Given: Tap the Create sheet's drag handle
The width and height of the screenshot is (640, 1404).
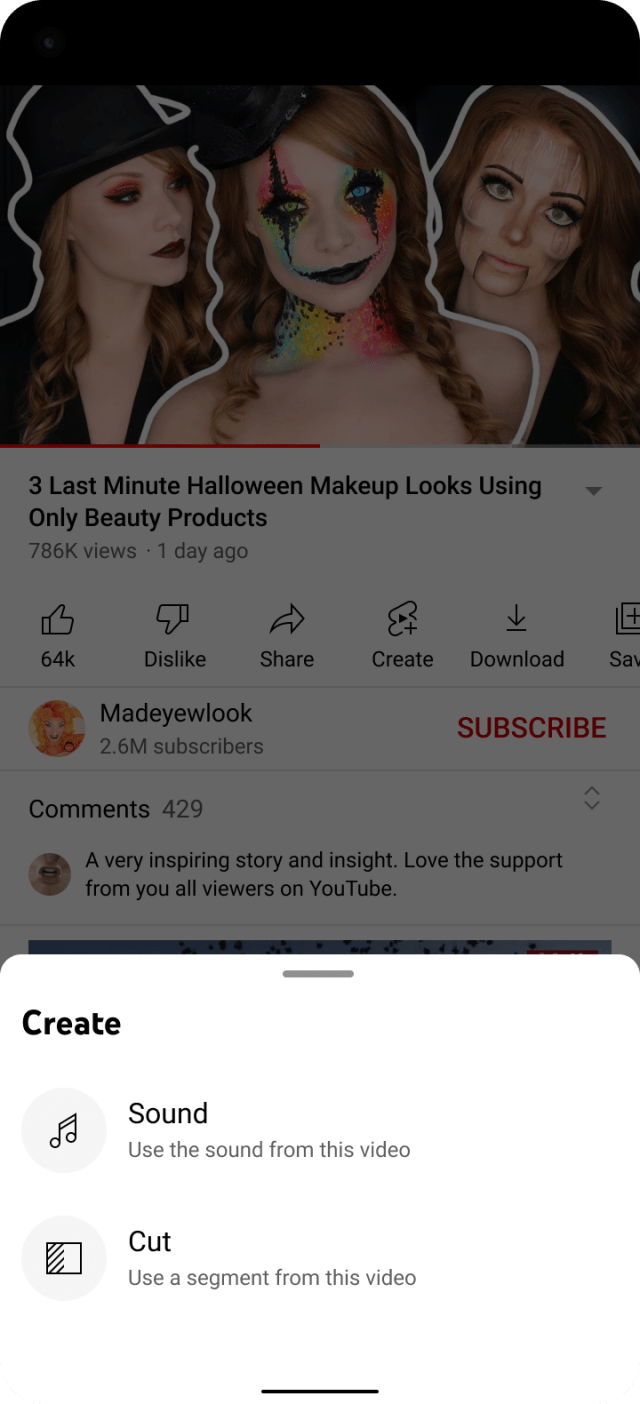Looking at the screenshot, I should coord(318,973).
